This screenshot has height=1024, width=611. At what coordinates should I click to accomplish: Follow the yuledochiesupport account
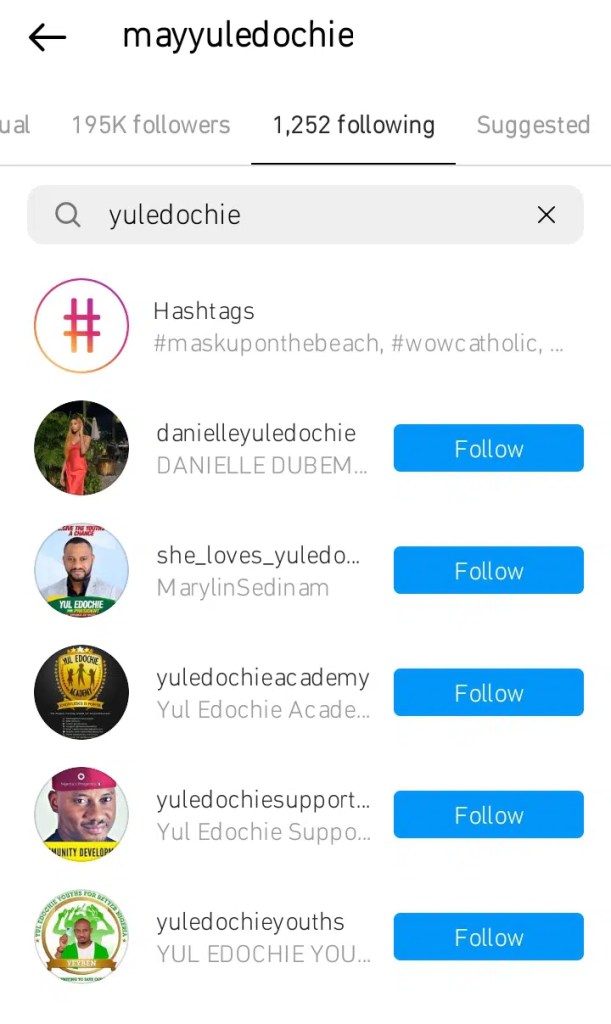[x=488, y=814]
